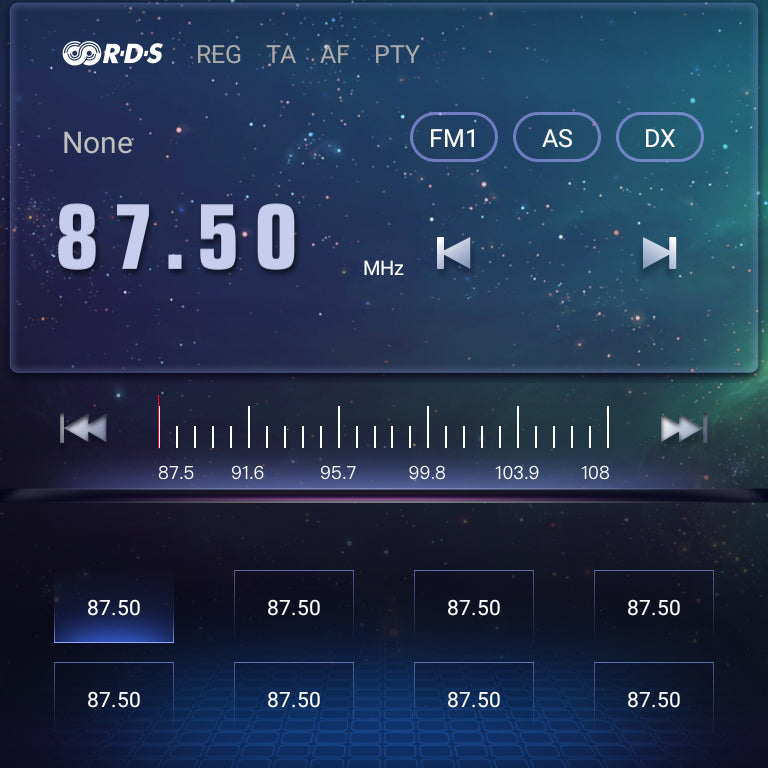Seek backward with the double-arrow rewind icon
Image resolution: width=768 pixels, height=768 pixels.
click(x=84, y=429)
